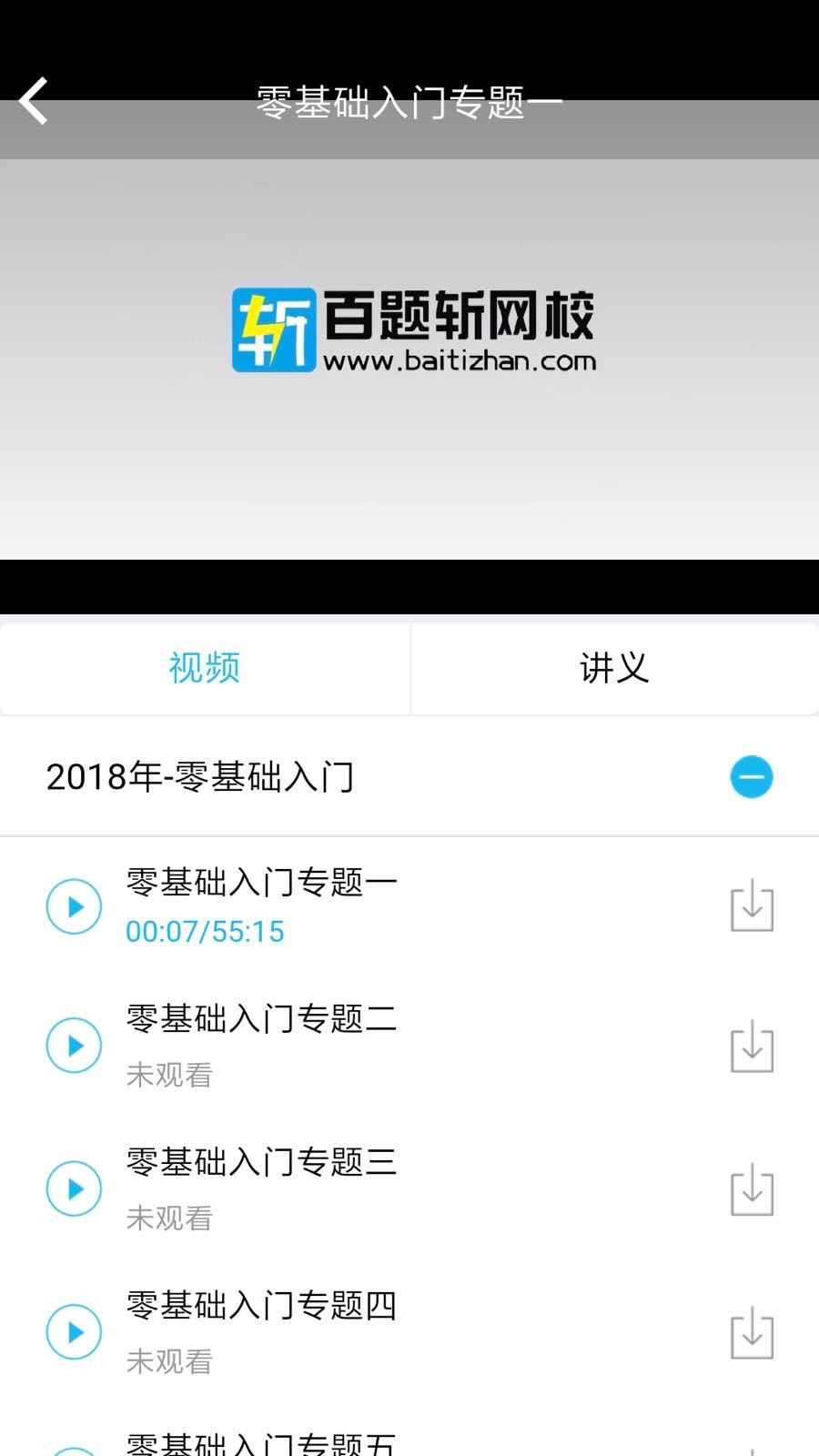Select the 视频 tab
819x1456 pixels.
(x=204, y=668)
